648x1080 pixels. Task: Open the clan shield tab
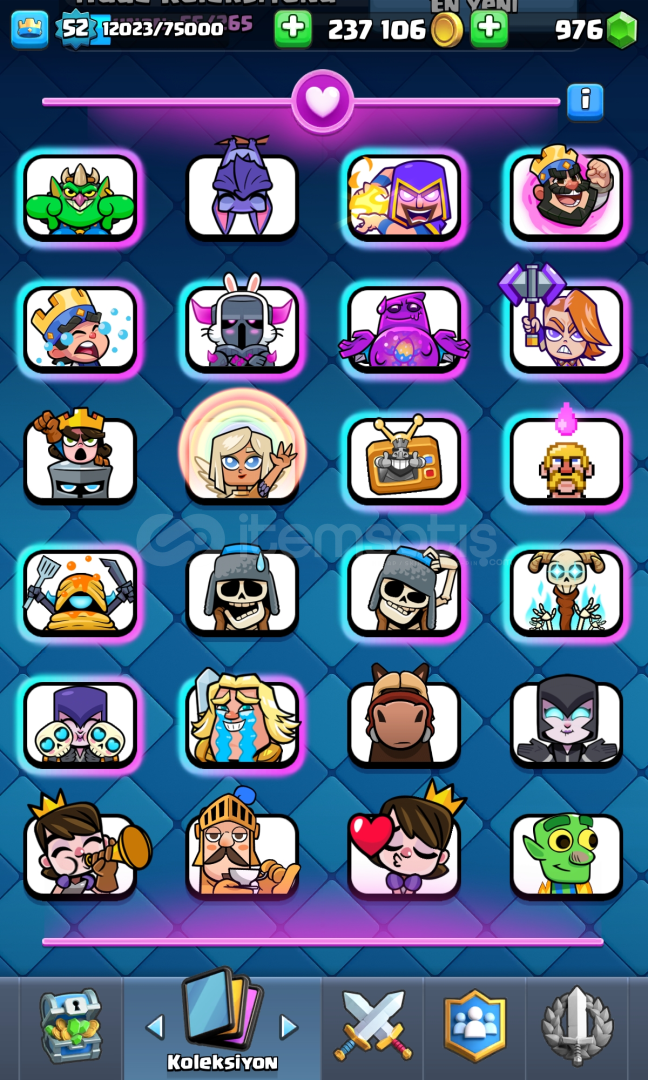tap(474, 1026)
